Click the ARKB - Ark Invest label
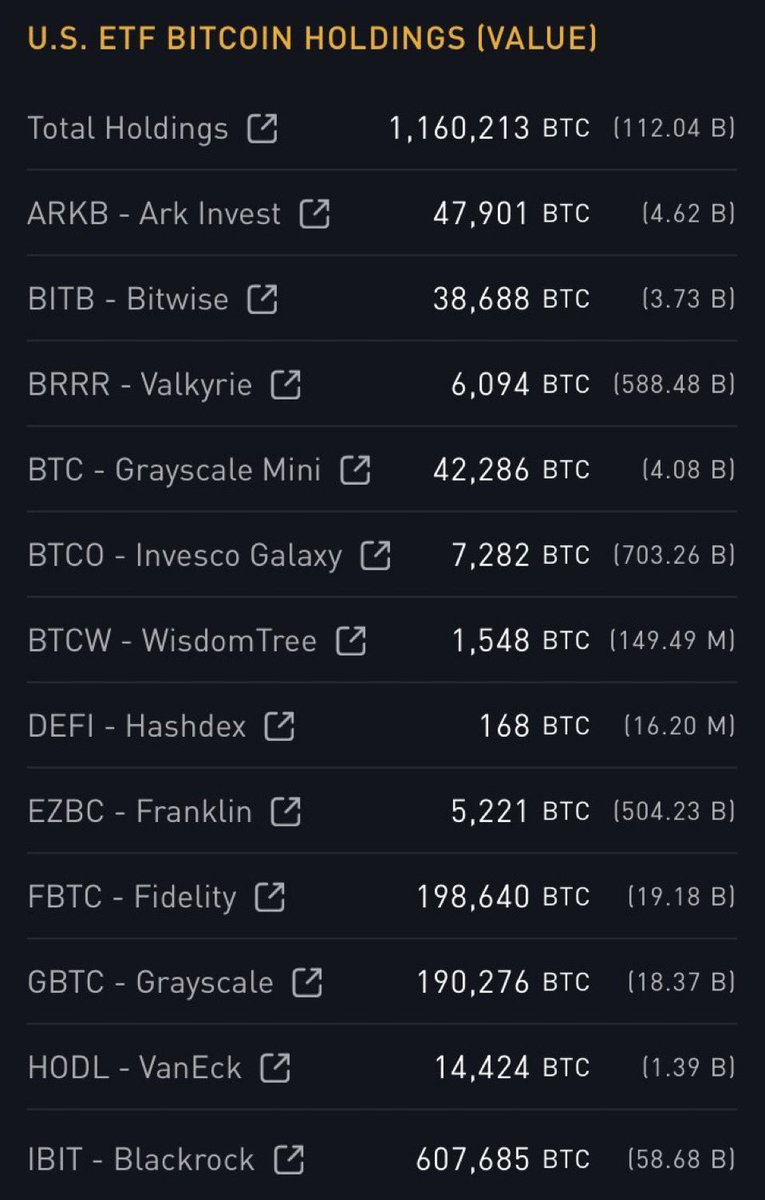 [x=155, y=212]
